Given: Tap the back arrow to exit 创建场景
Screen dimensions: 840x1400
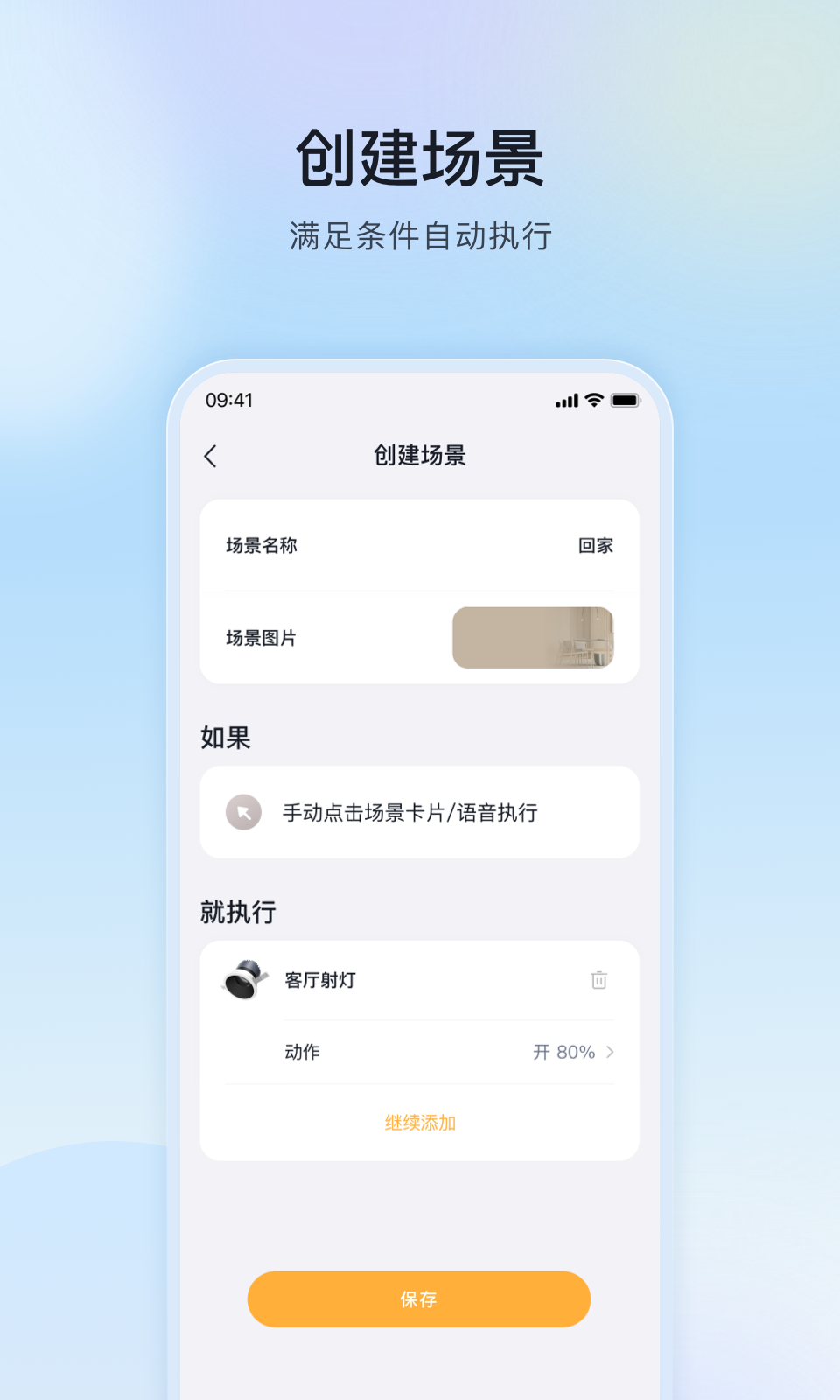Looking at the screenshot, I should point(209,457).
